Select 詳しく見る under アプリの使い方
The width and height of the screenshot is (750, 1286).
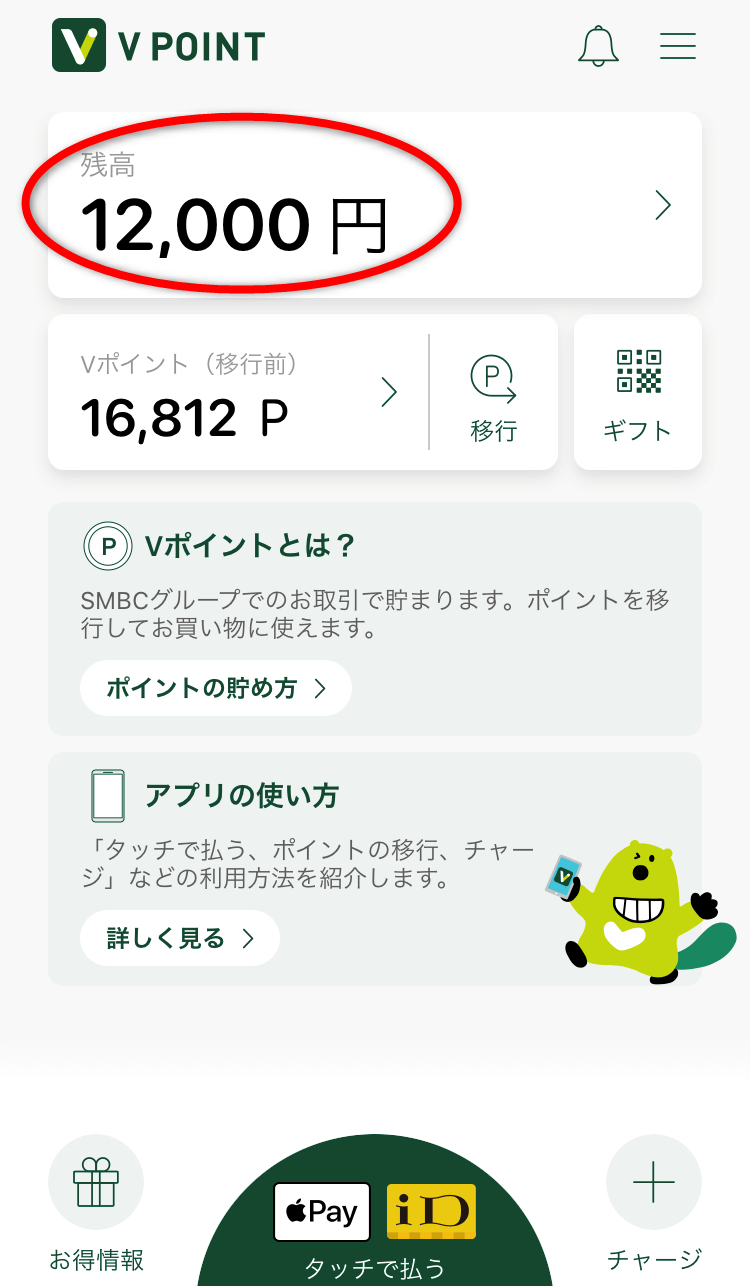pyautogui.click(x=180, y=938)
